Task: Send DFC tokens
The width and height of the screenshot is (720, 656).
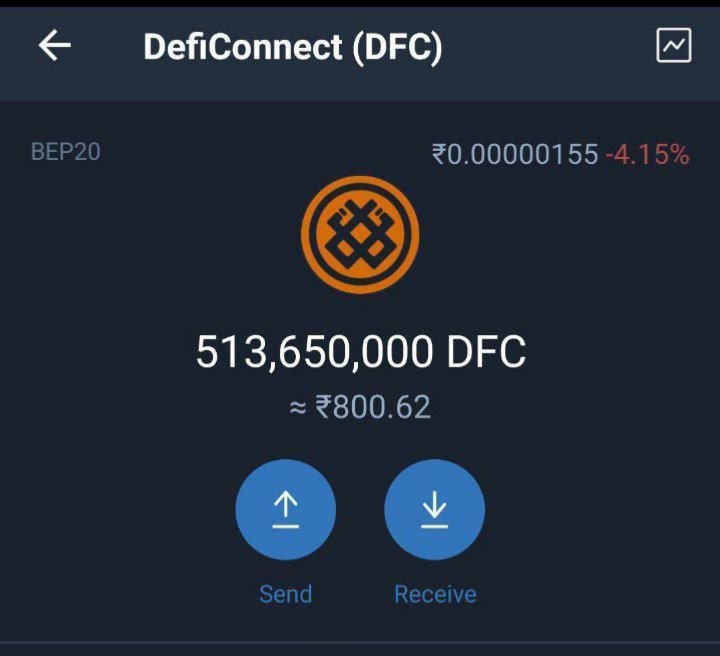Action: 285,510
